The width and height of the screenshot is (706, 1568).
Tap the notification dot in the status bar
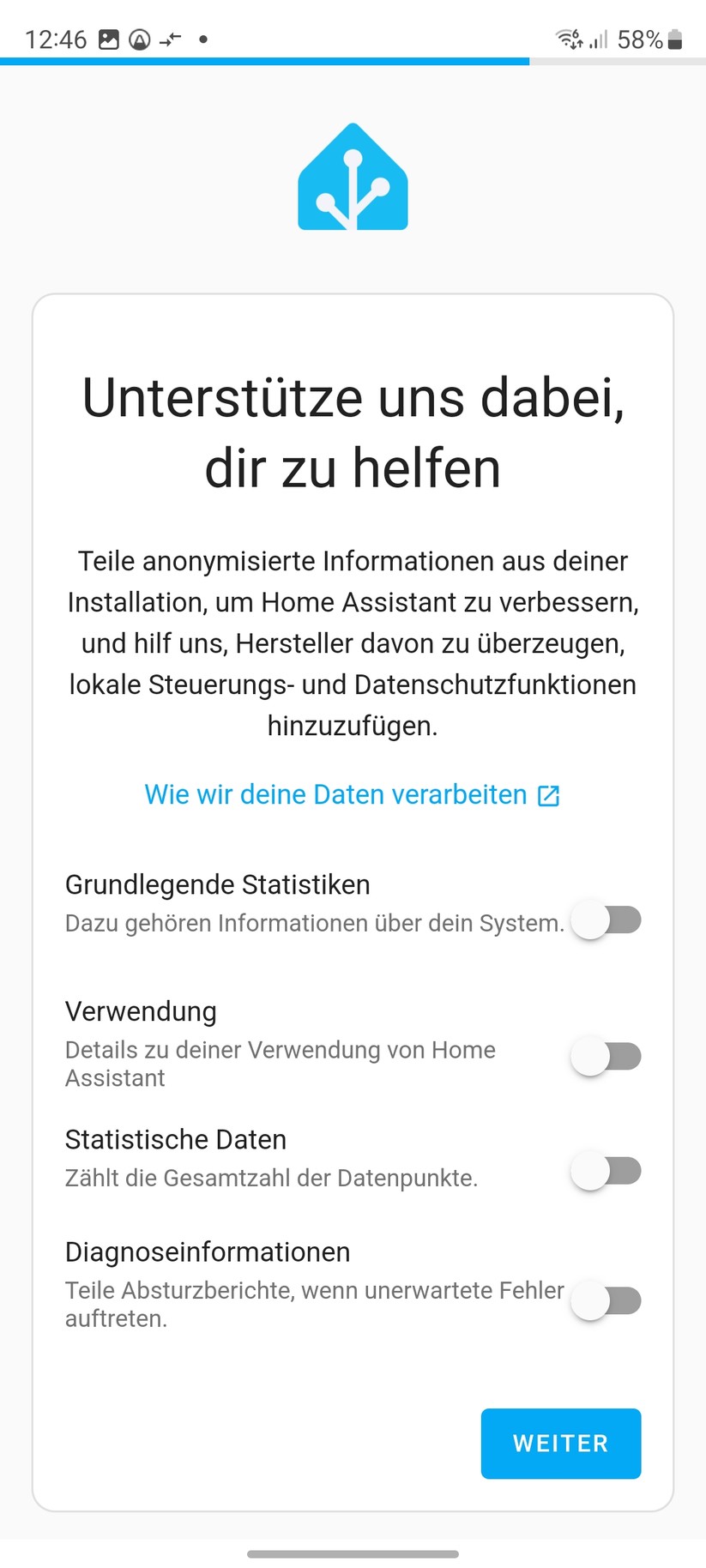click(203, 39)
